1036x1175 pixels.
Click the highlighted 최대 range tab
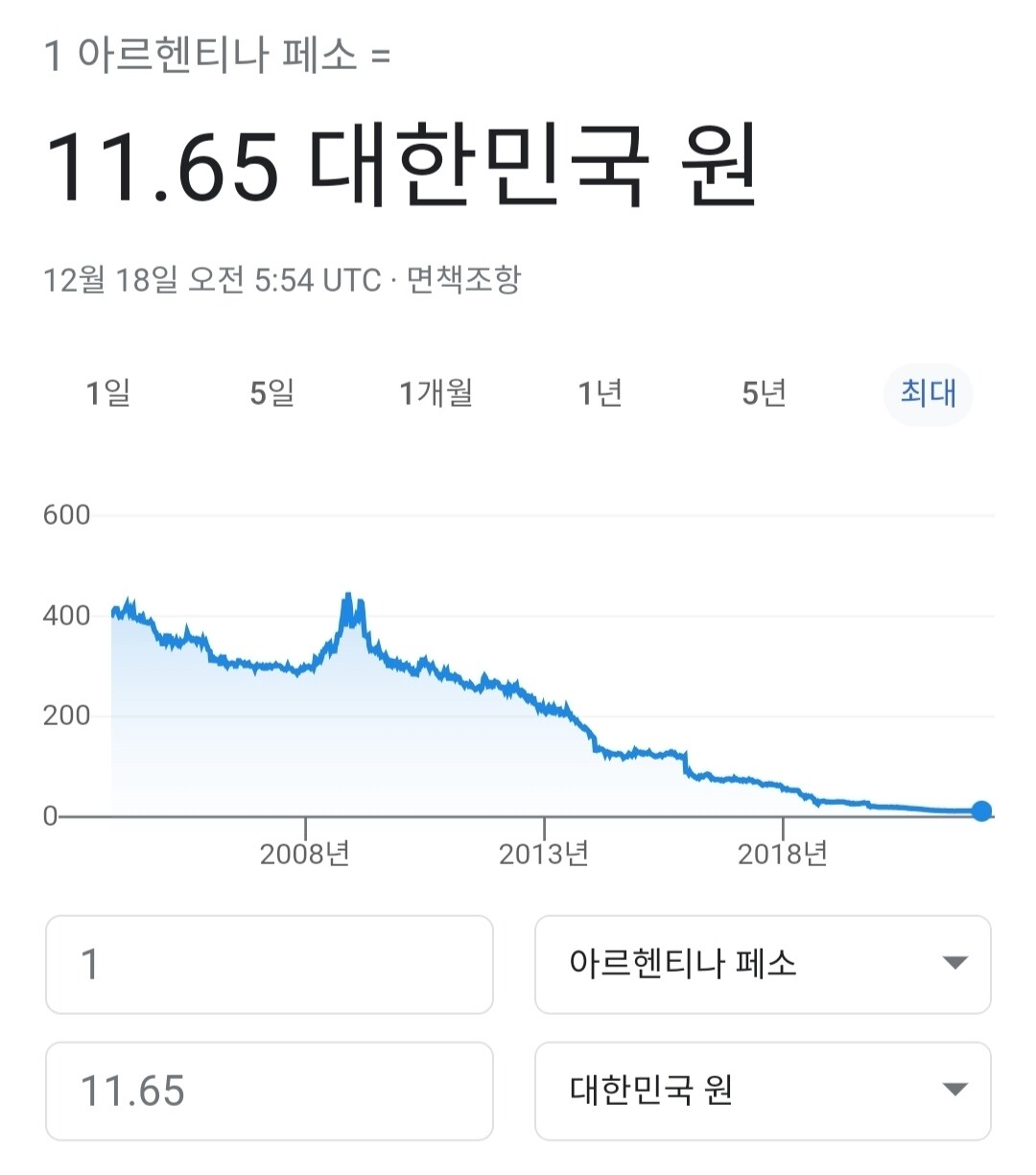pyautogui.click(x=927, y=393)
